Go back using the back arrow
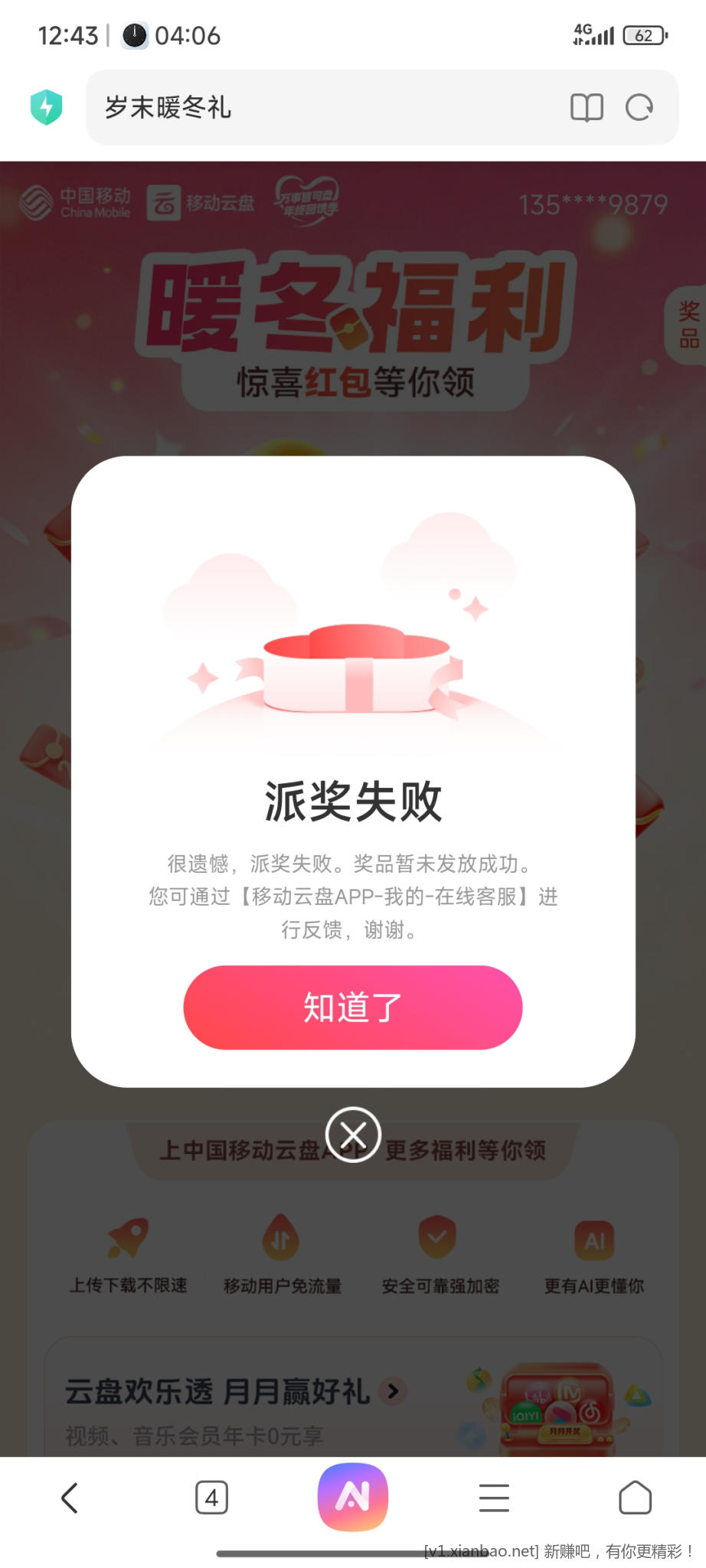 pyautogui.click(x=69, y=1498)
